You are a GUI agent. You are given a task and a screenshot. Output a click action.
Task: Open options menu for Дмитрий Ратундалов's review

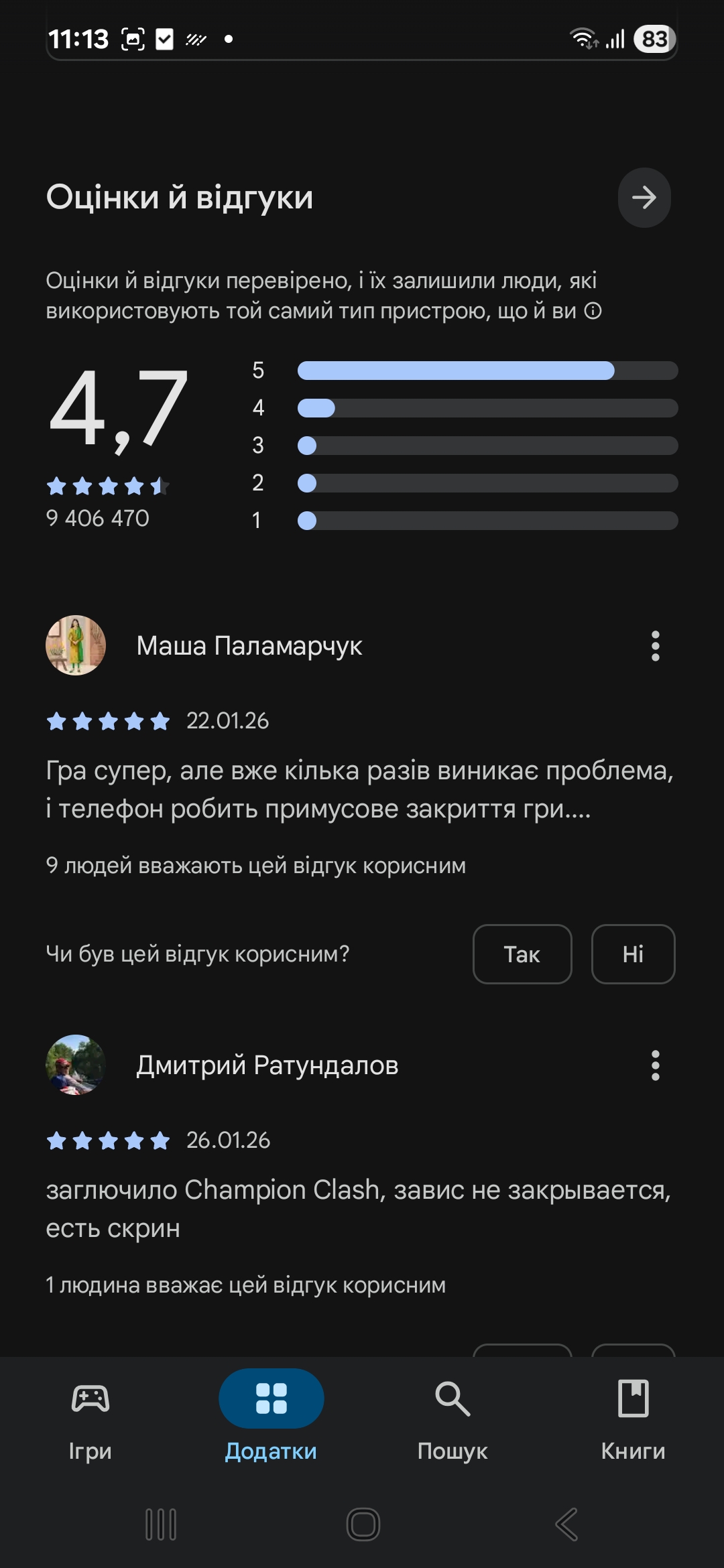click(x=655, y=1065)
